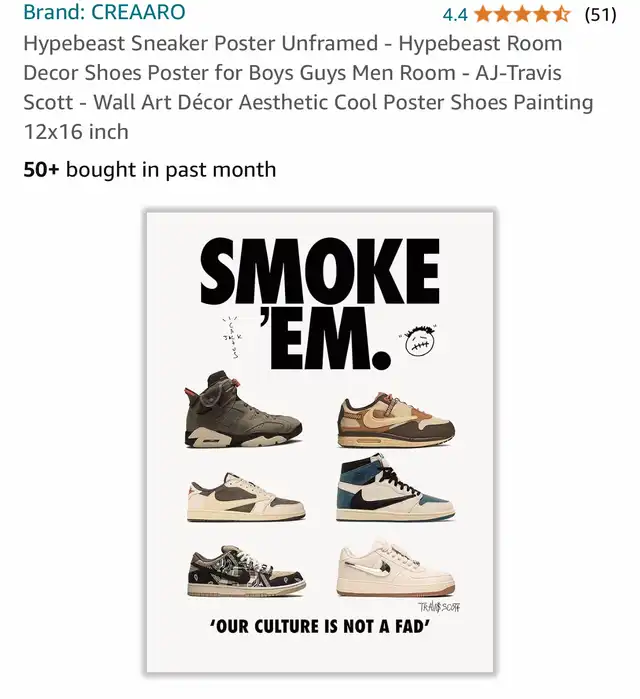The width and height of the screenshot is (640, 699).
Task: Open the CREAARO brand link
Action: [104, 13]
